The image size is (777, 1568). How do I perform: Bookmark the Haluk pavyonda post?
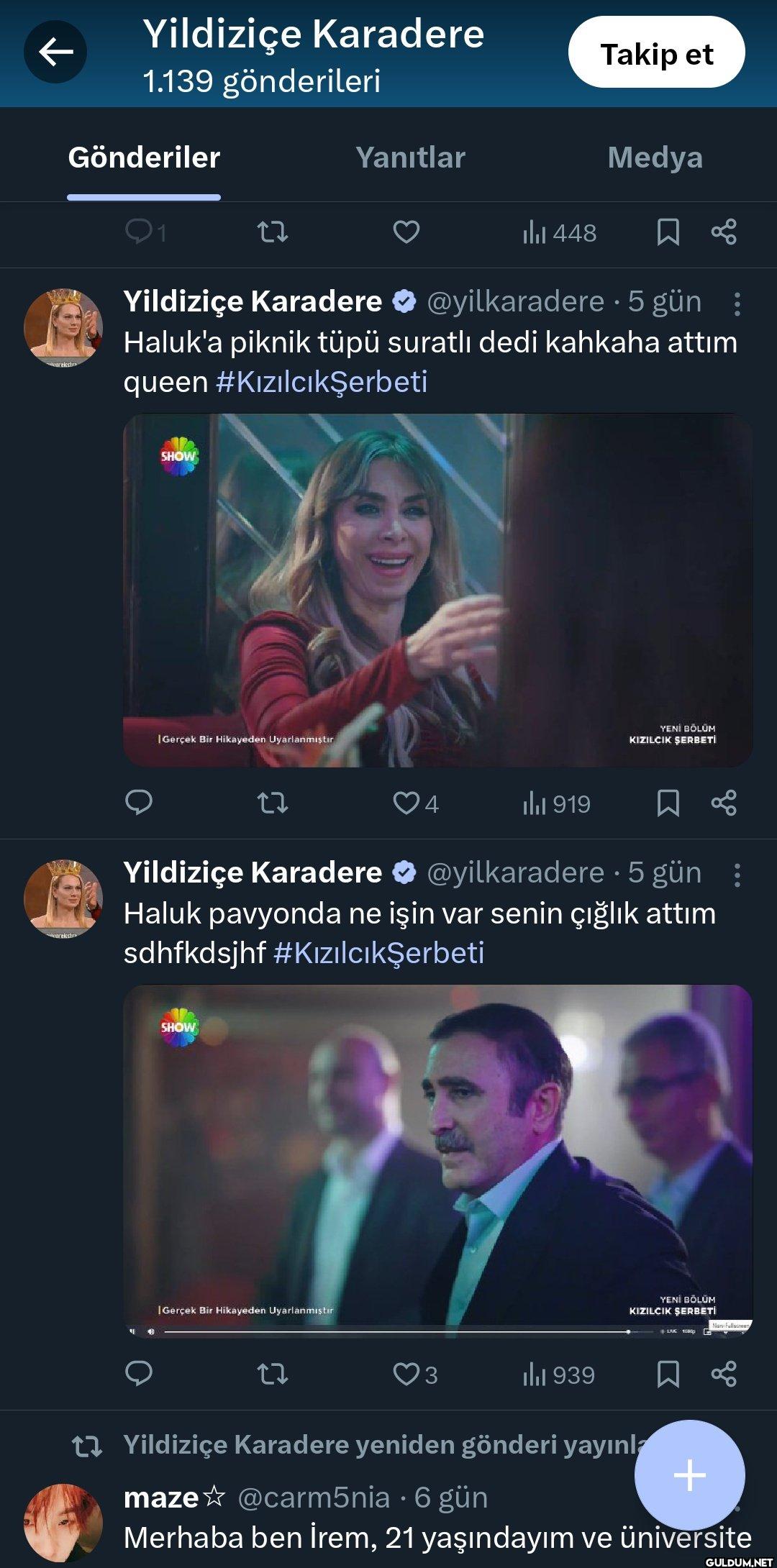point(668,1374)
